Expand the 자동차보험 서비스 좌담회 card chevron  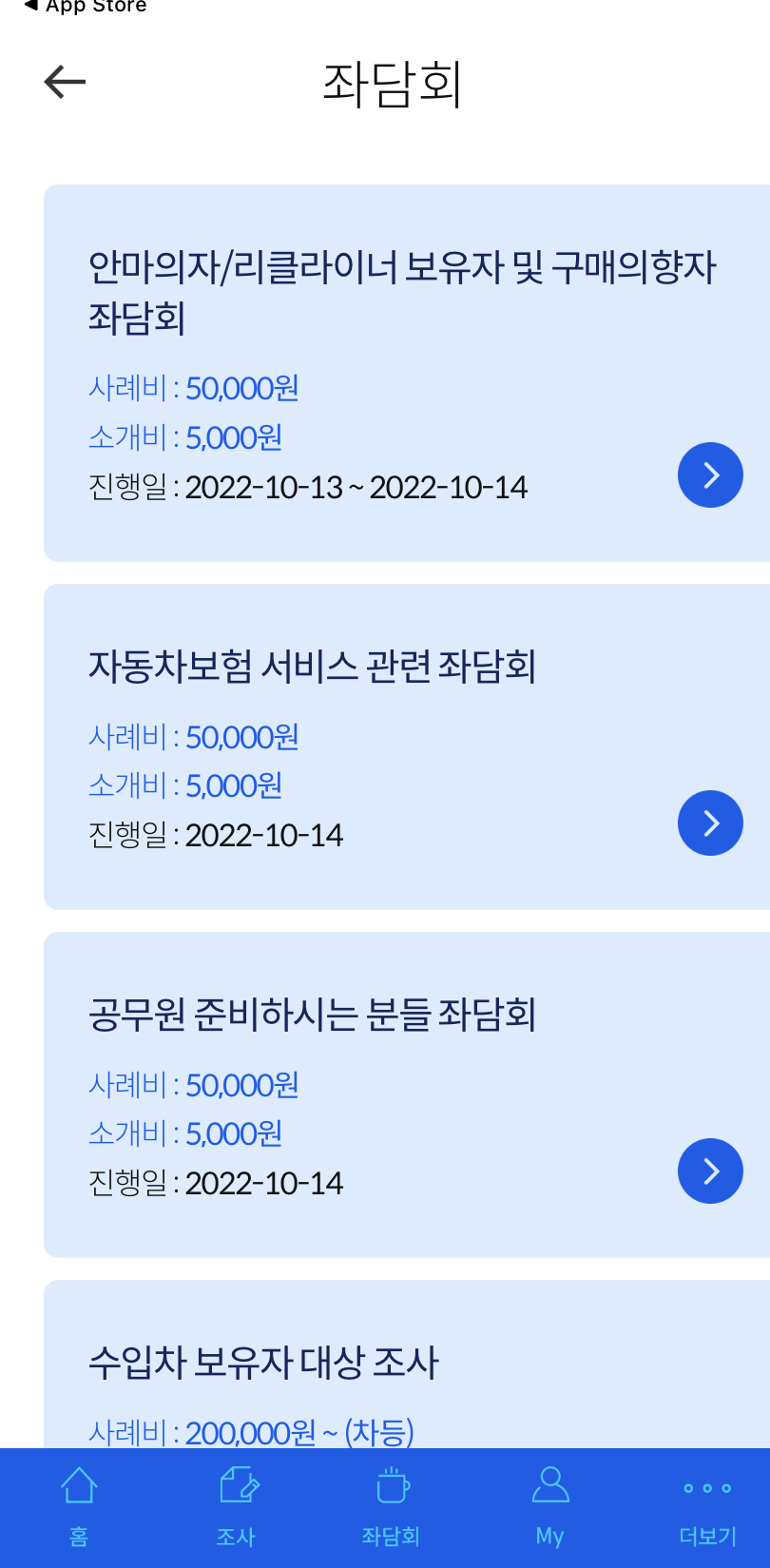pos(710,823)
